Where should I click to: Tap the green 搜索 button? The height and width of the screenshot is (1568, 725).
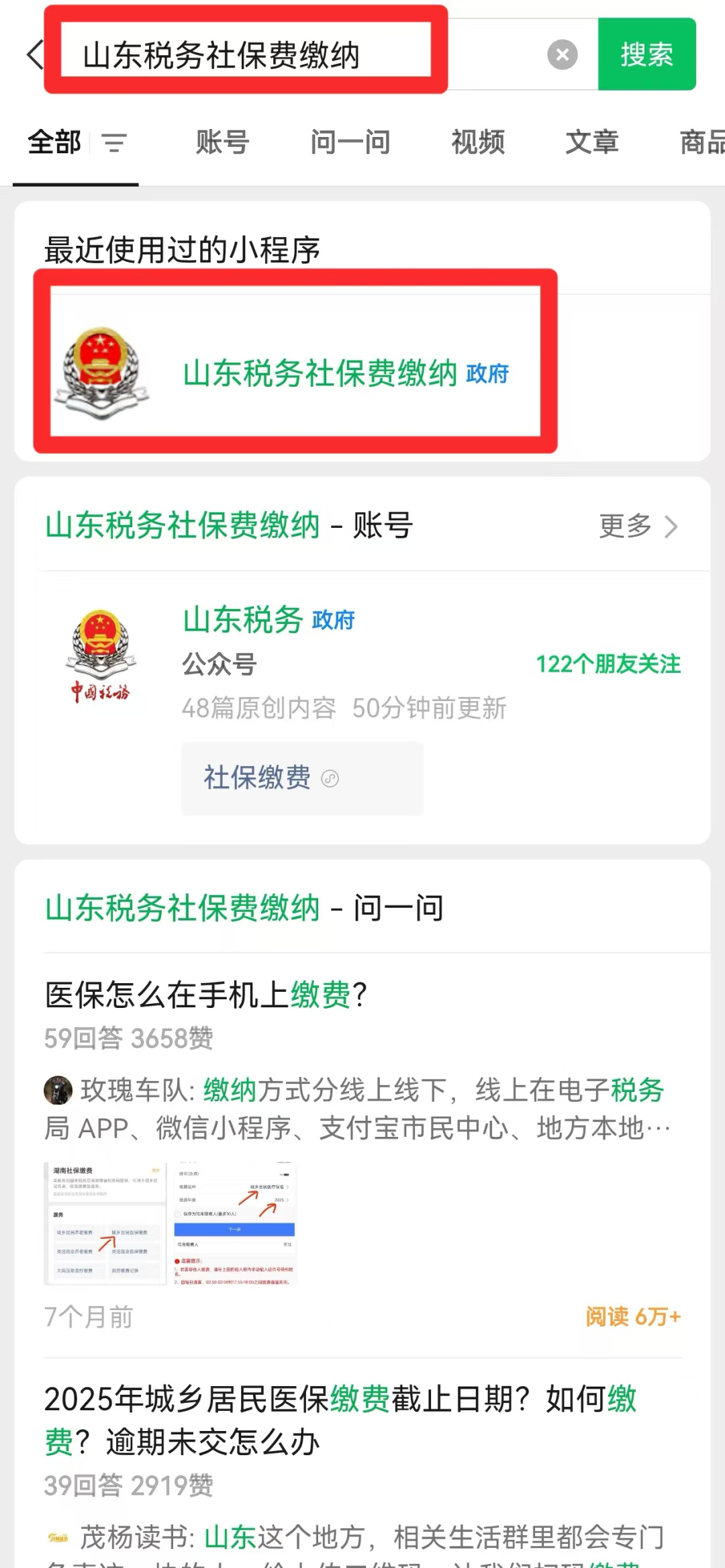coord(646,54)
